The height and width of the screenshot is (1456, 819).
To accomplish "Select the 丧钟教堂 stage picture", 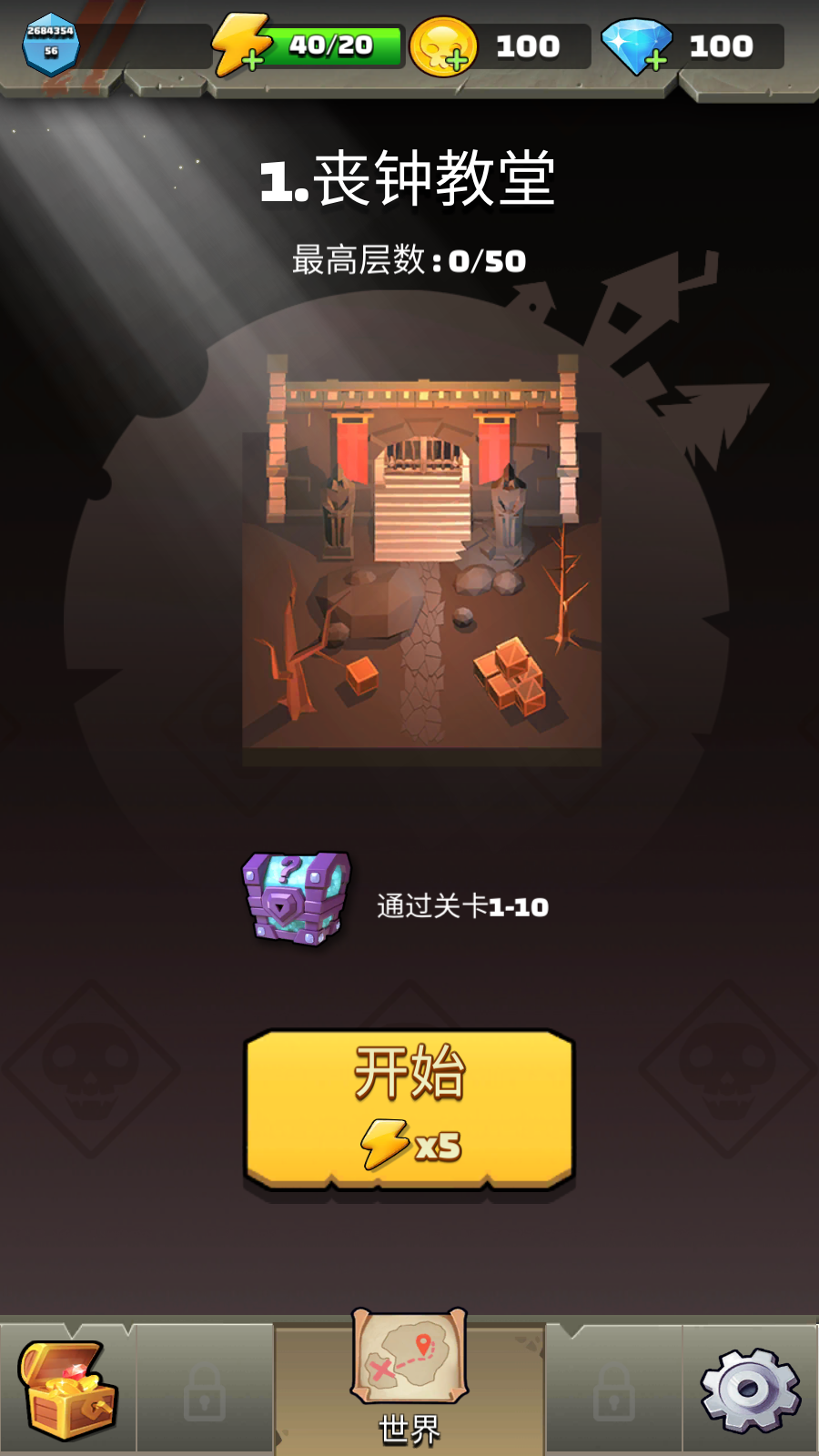I will click(x=421, y=555).
